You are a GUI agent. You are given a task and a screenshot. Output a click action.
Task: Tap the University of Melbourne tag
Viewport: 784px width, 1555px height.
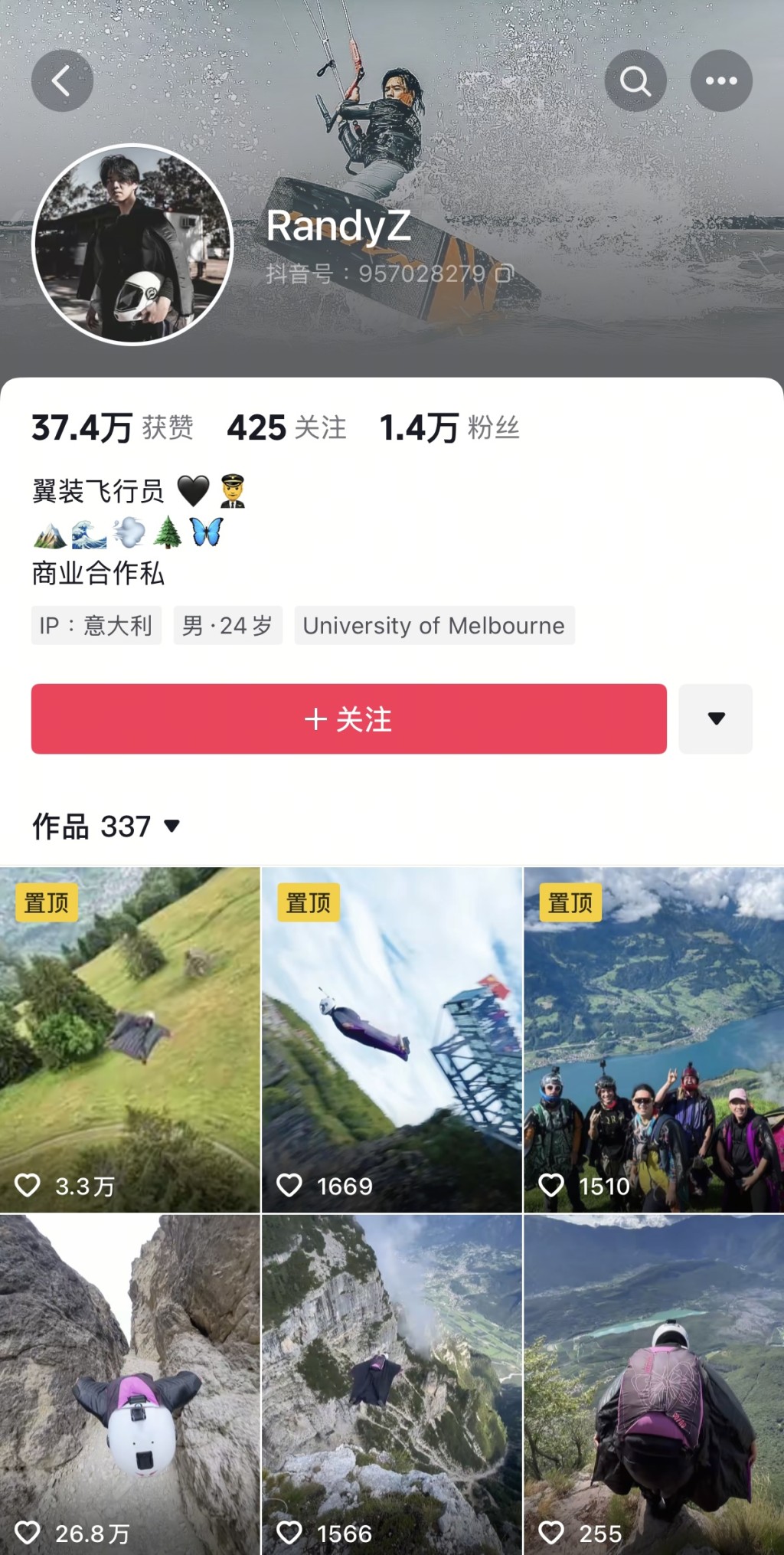pos(433,626)
